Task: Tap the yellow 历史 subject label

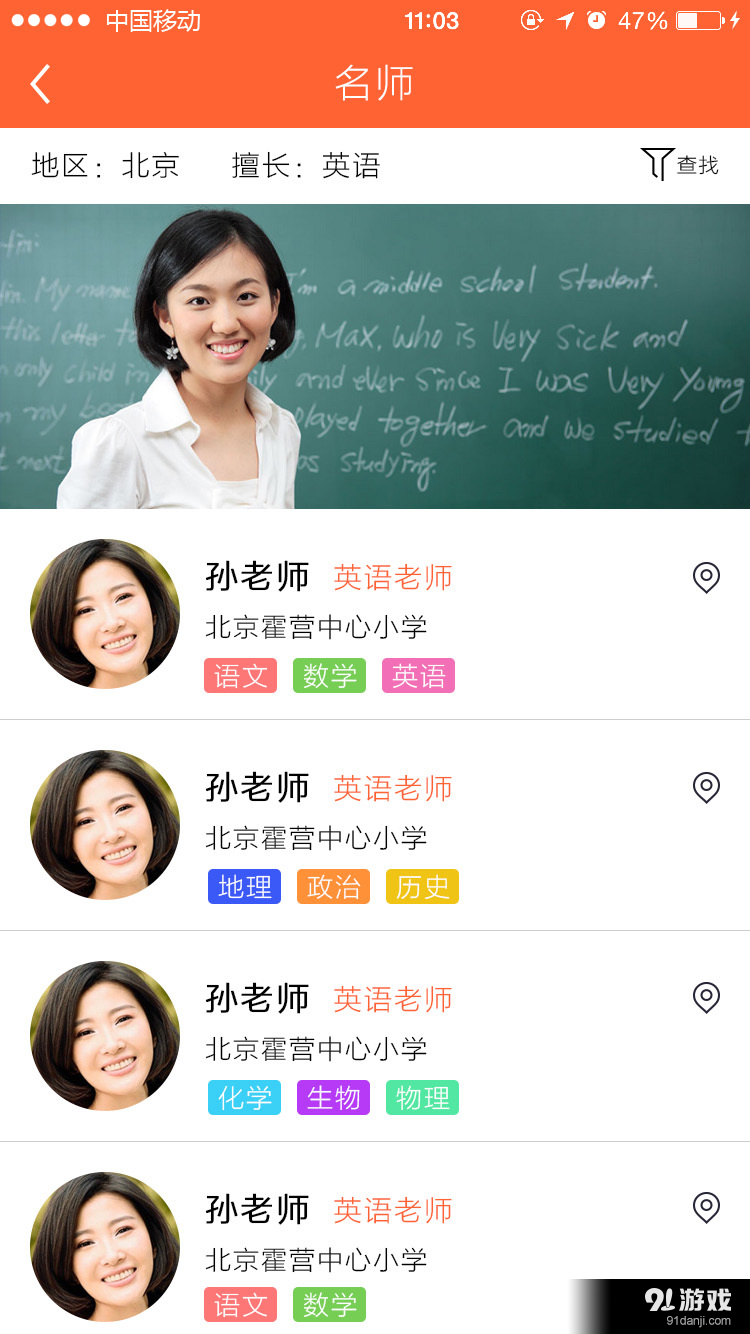Action: pyautogui.click(x=421, y=887)
